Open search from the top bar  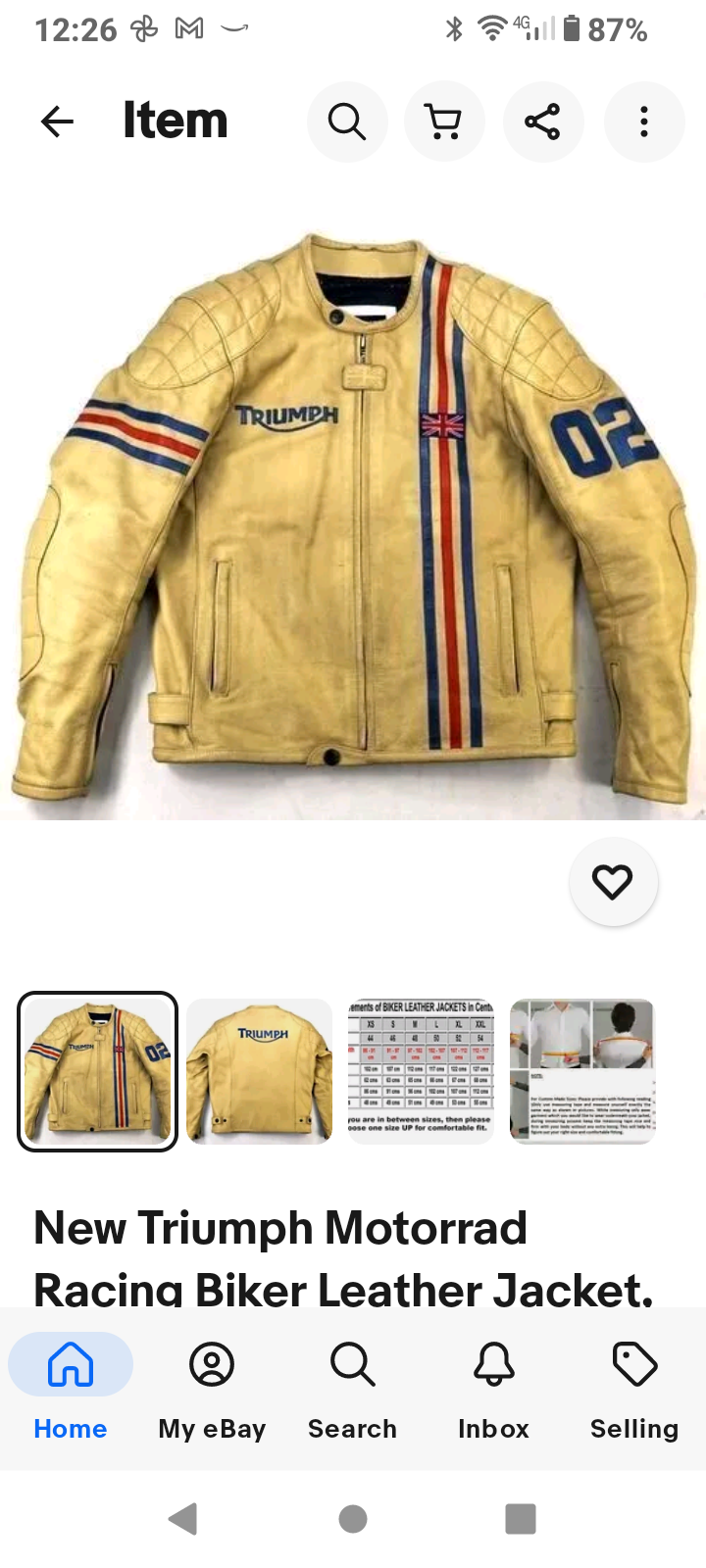click(x=347, y=122)
